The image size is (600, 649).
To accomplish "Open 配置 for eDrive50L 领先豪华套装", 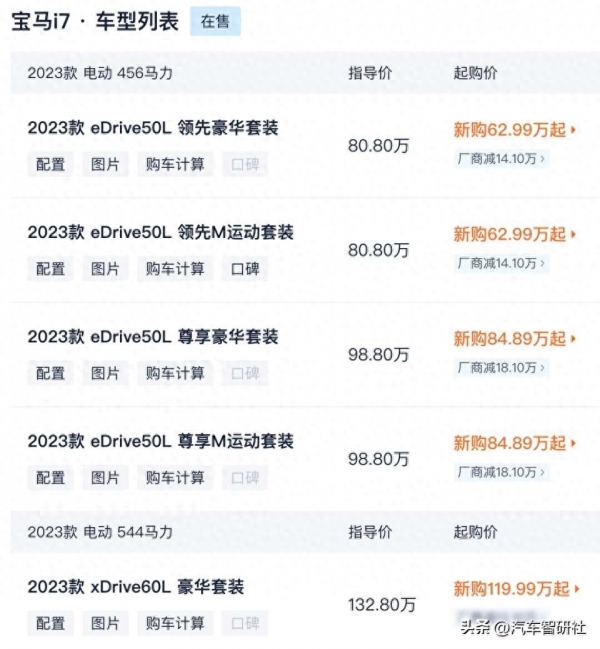I will (x=51, y=164).
